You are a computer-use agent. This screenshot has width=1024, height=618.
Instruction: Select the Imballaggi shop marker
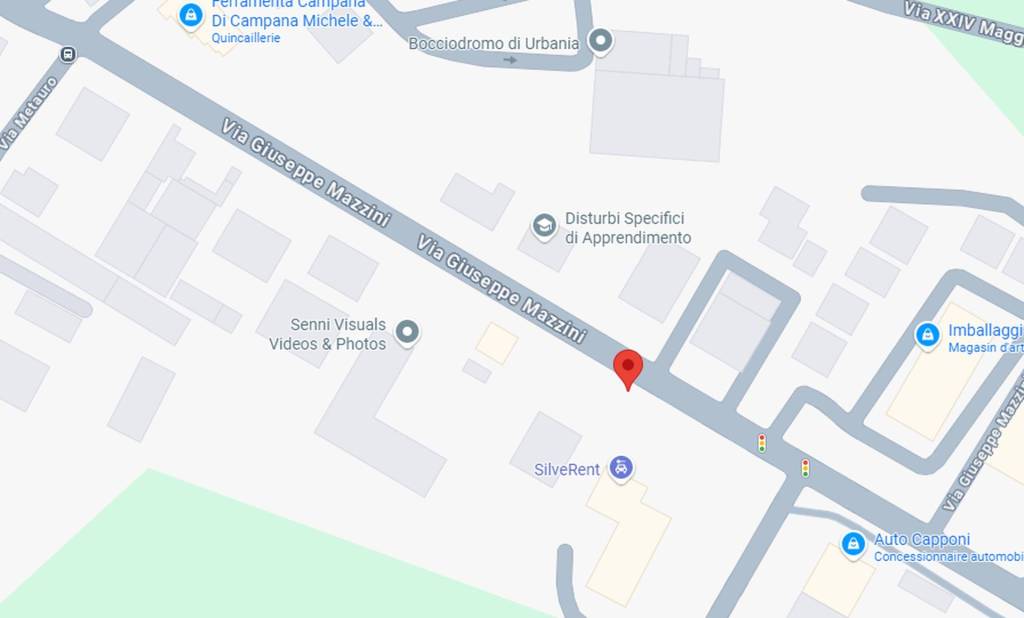coord(927,335)
